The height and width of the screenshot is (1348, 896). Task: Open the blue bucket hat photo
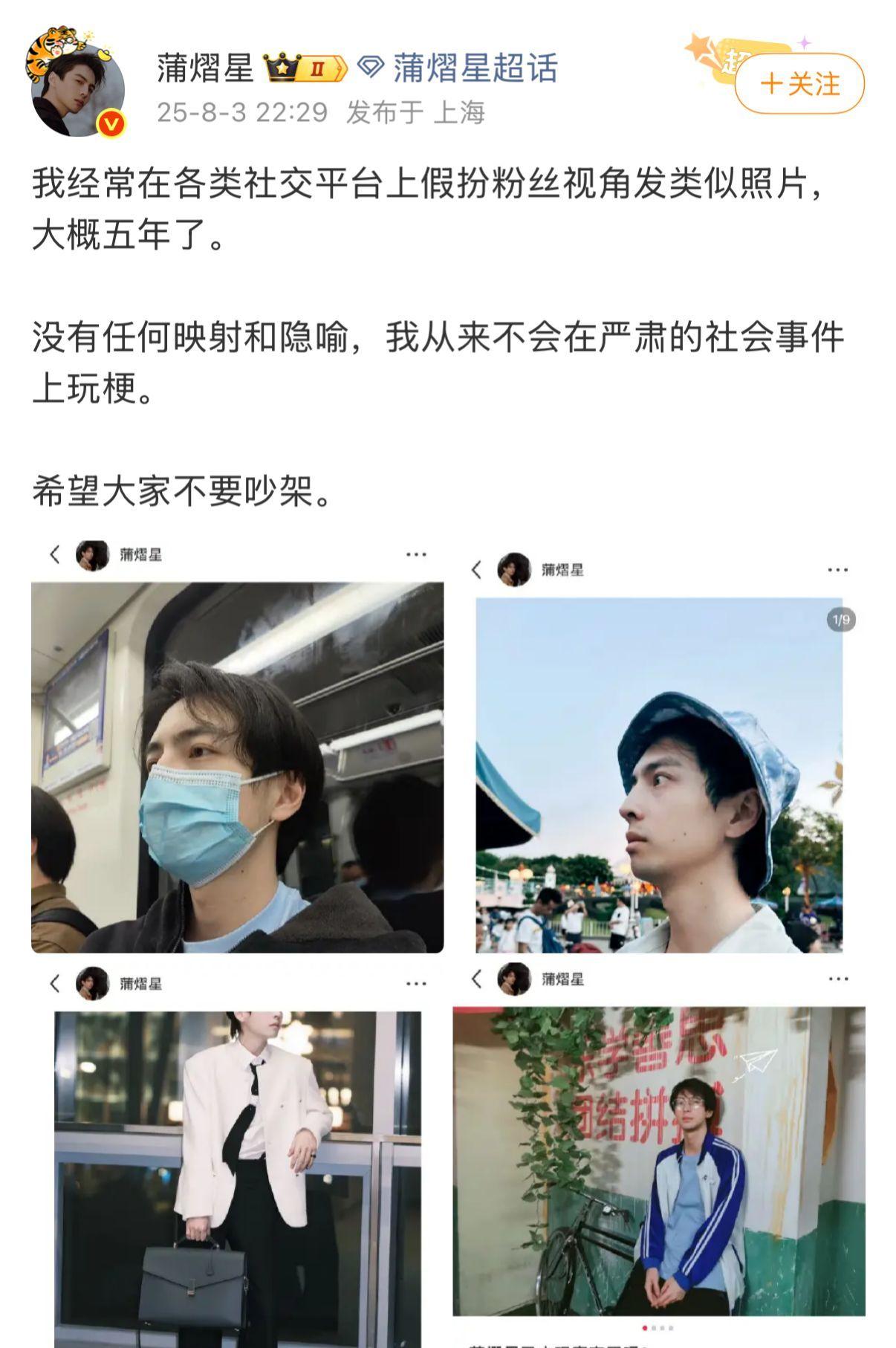click(x=659, y=773)
